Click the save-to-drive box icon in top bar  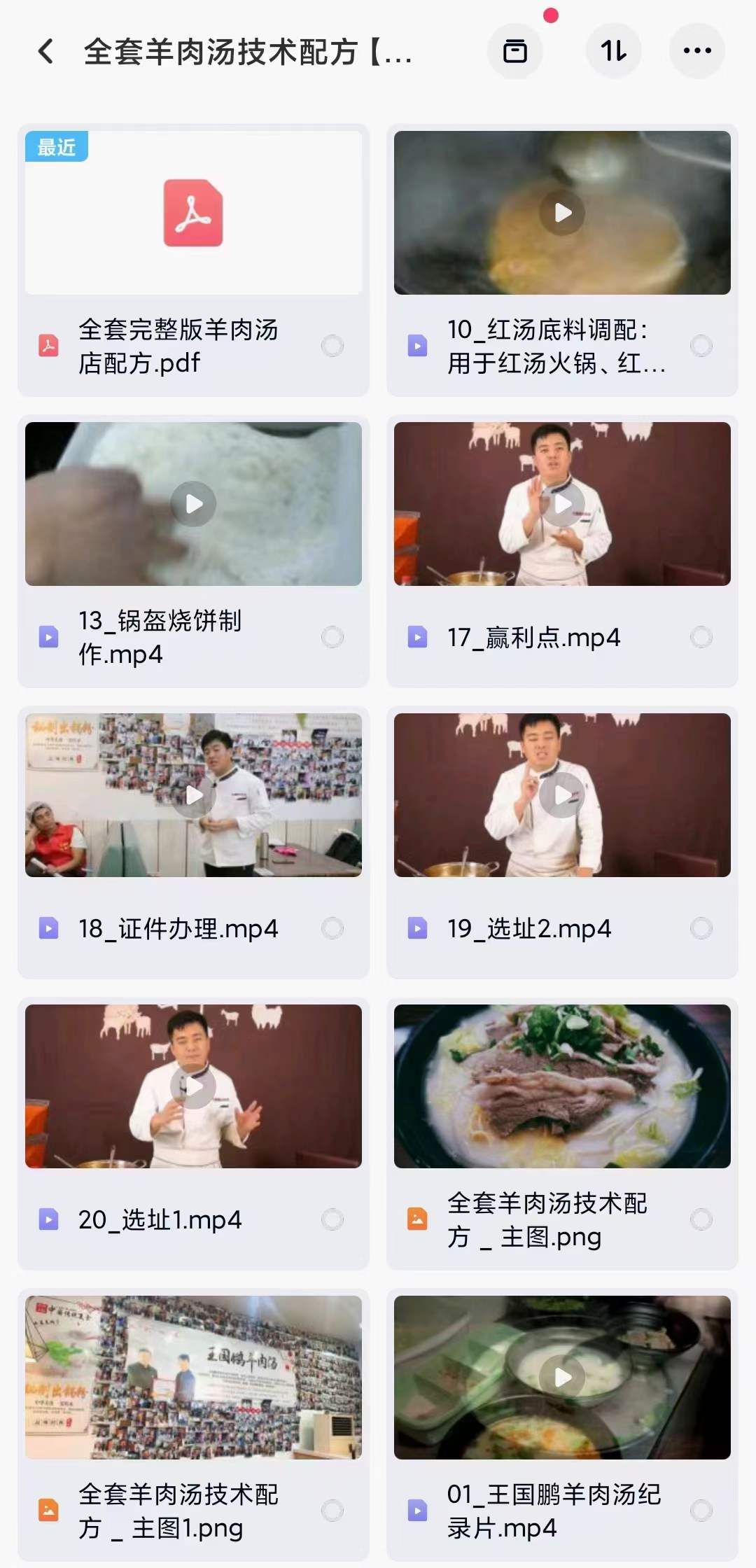515,52
